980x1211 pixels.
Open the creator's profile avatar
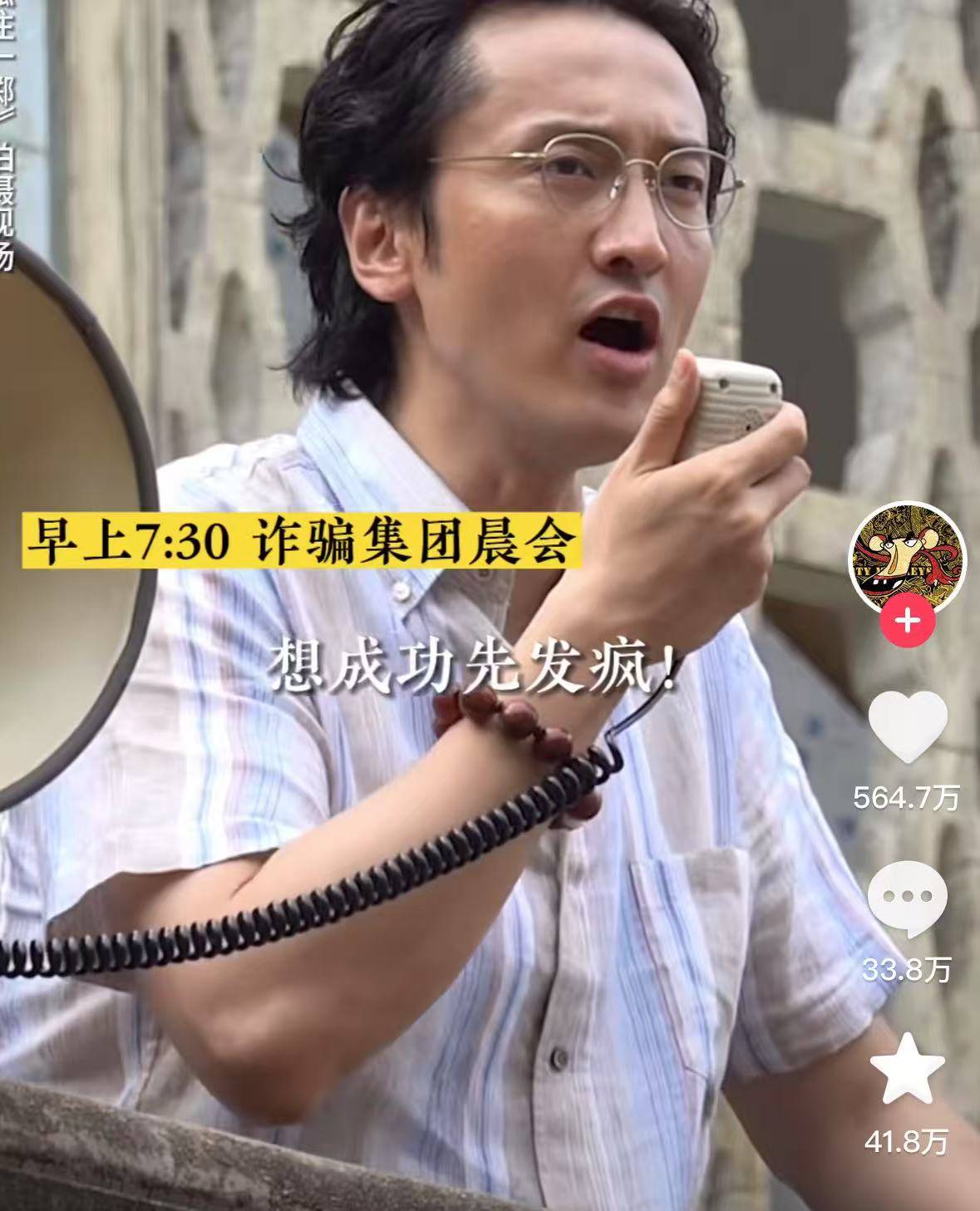coord(907,563)
